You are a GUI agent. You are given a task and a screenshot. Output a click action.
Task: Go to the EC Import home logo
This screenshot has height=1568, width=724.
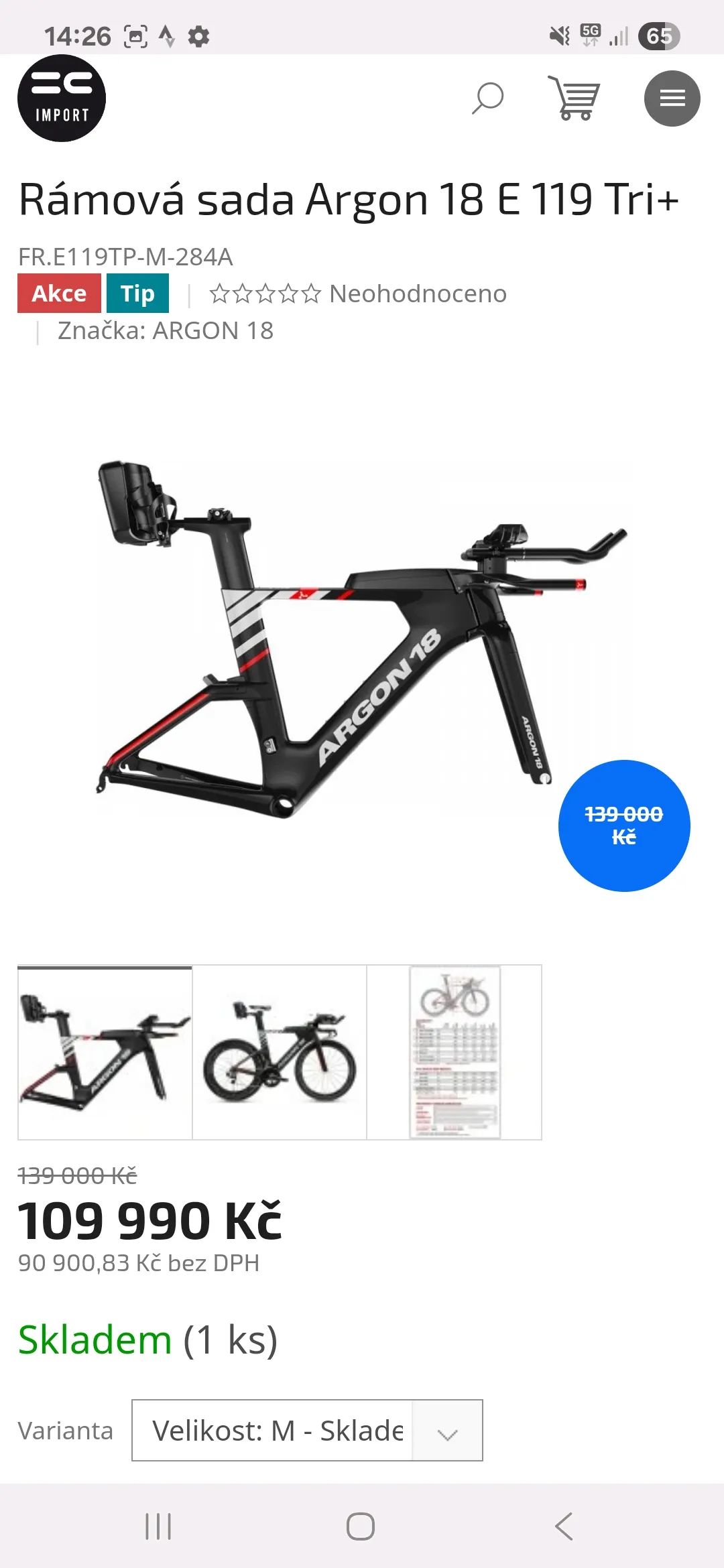(62, 98)
